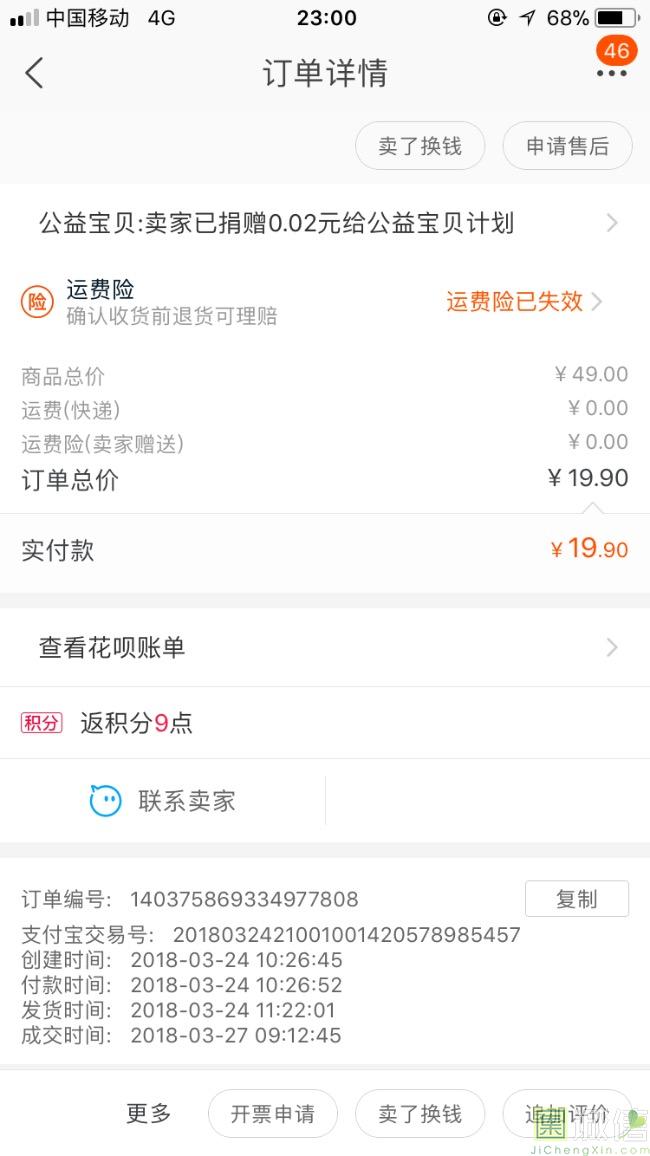Open the 更多 options

148,1113
